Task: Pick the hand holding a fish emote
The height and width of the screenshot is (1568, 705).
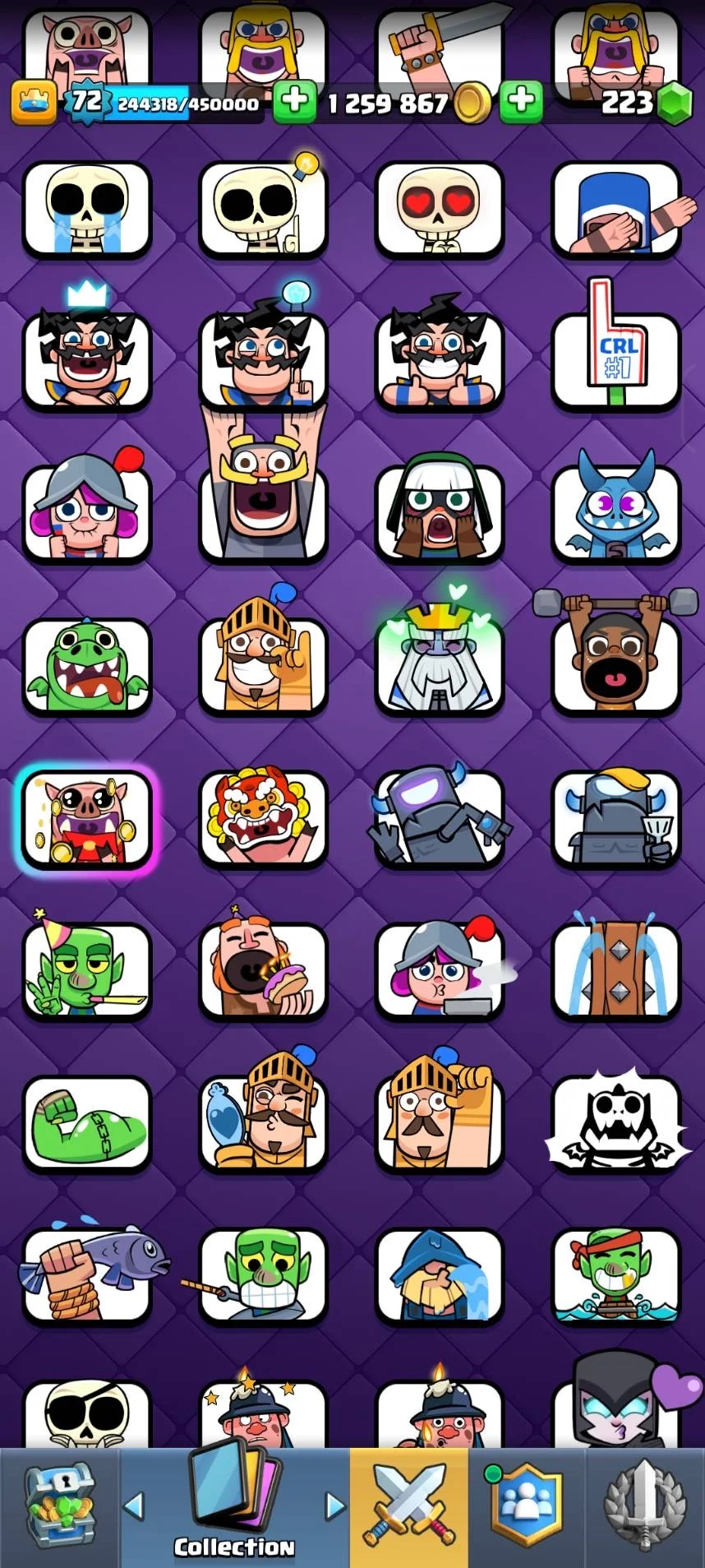Action: tap(87, 1274)
